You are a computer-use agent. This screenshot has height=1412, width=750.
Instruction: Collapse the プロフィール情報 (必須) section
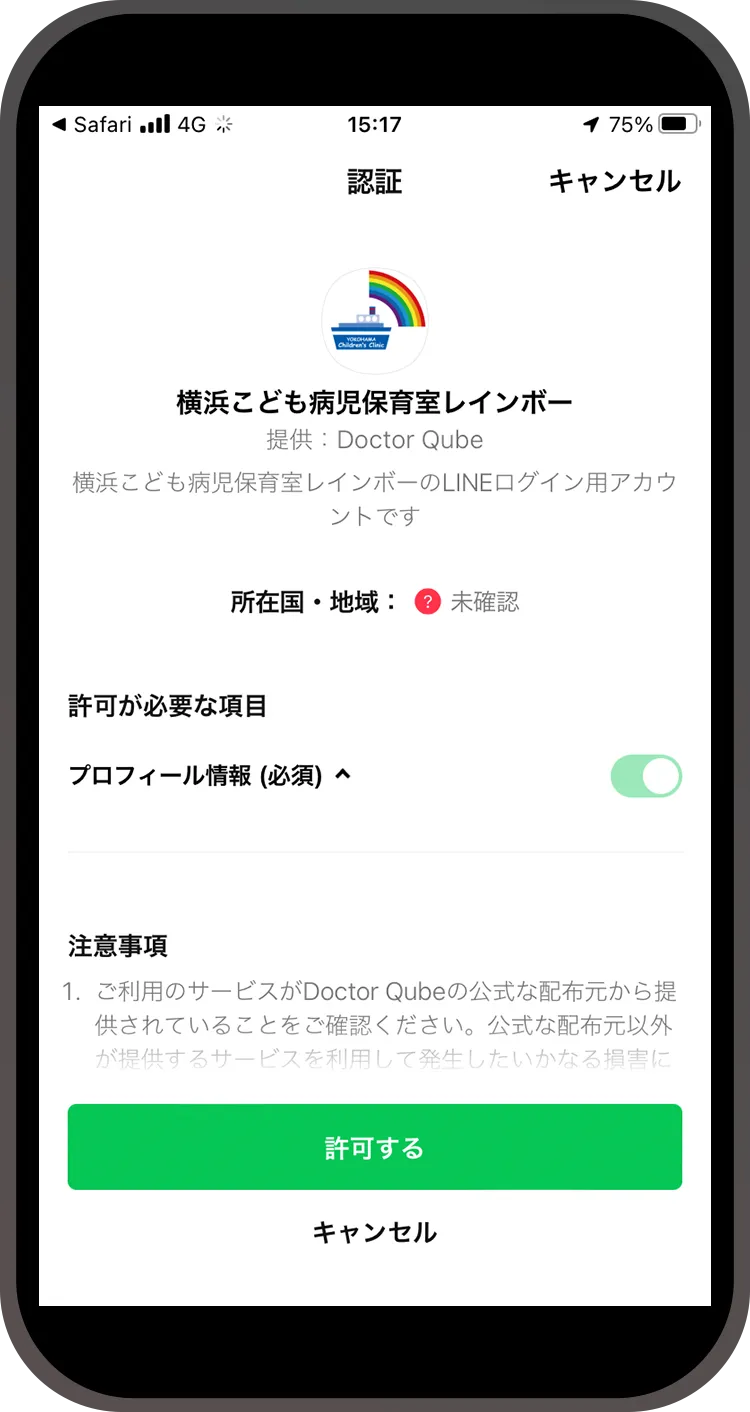pyautogui.click(x=342, y=774)
